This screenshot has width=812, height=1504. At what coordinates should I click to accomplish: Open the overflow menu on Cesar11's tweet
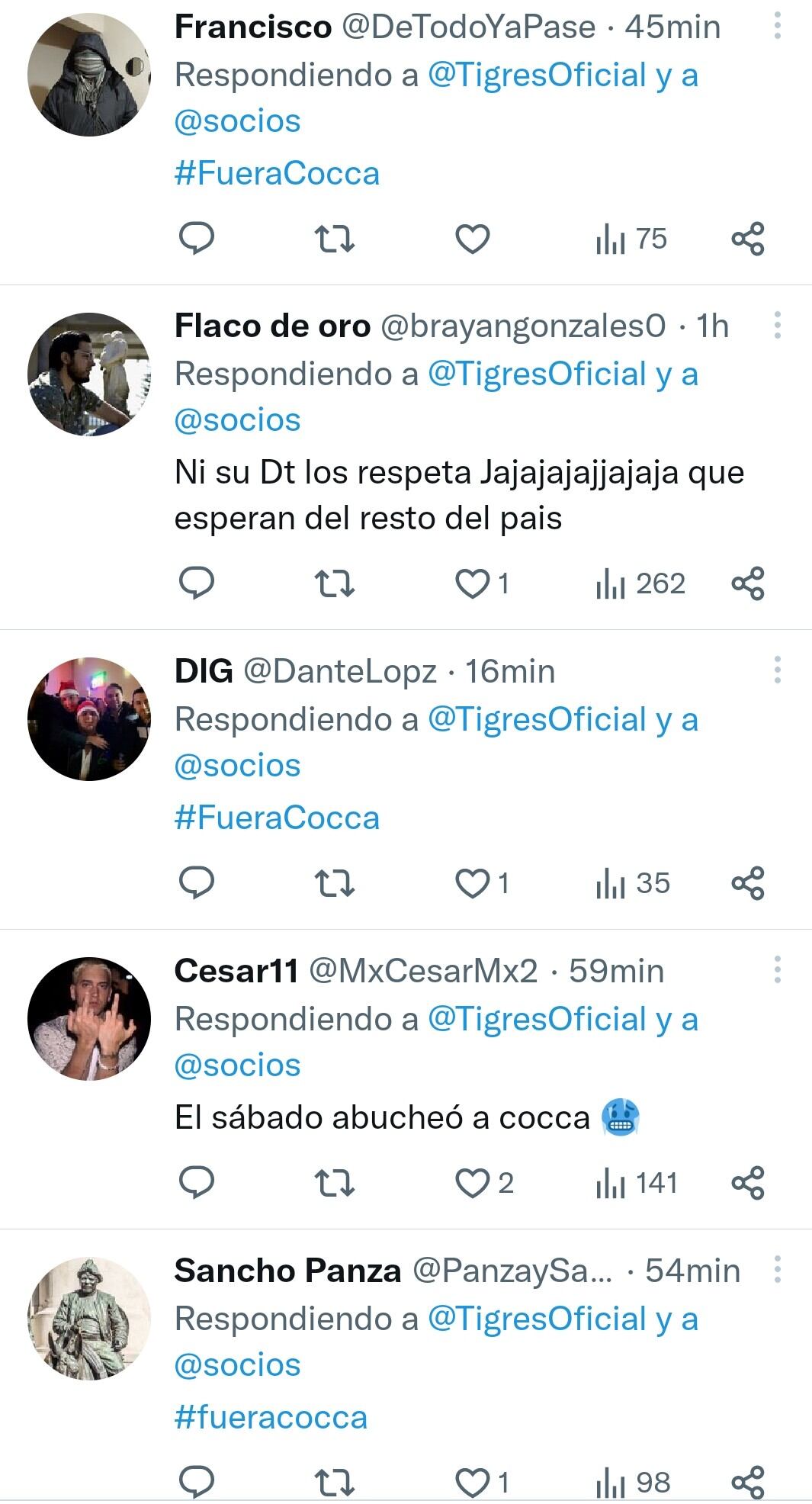coord(777,970)
